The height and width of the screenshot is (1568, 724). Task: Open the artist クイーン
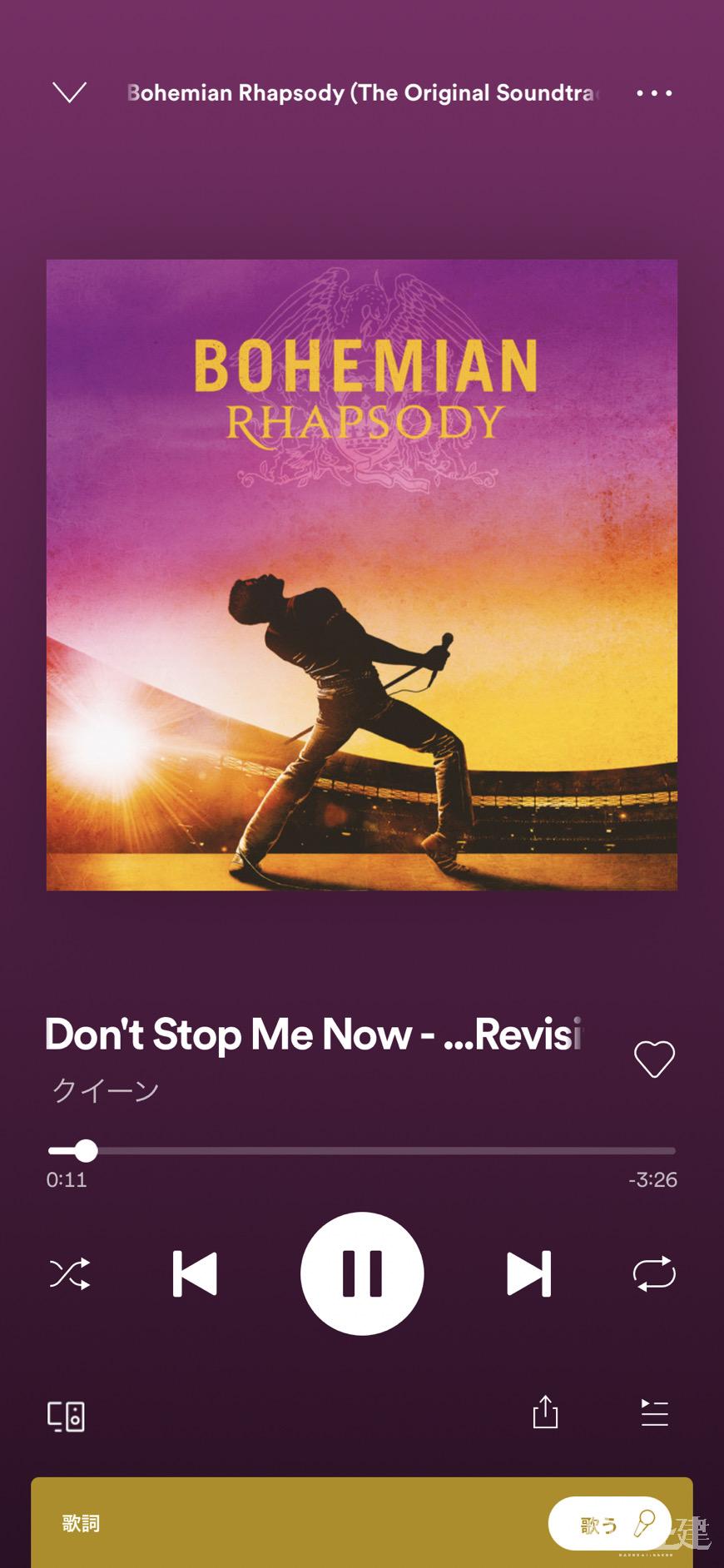tap(106, 1090)
